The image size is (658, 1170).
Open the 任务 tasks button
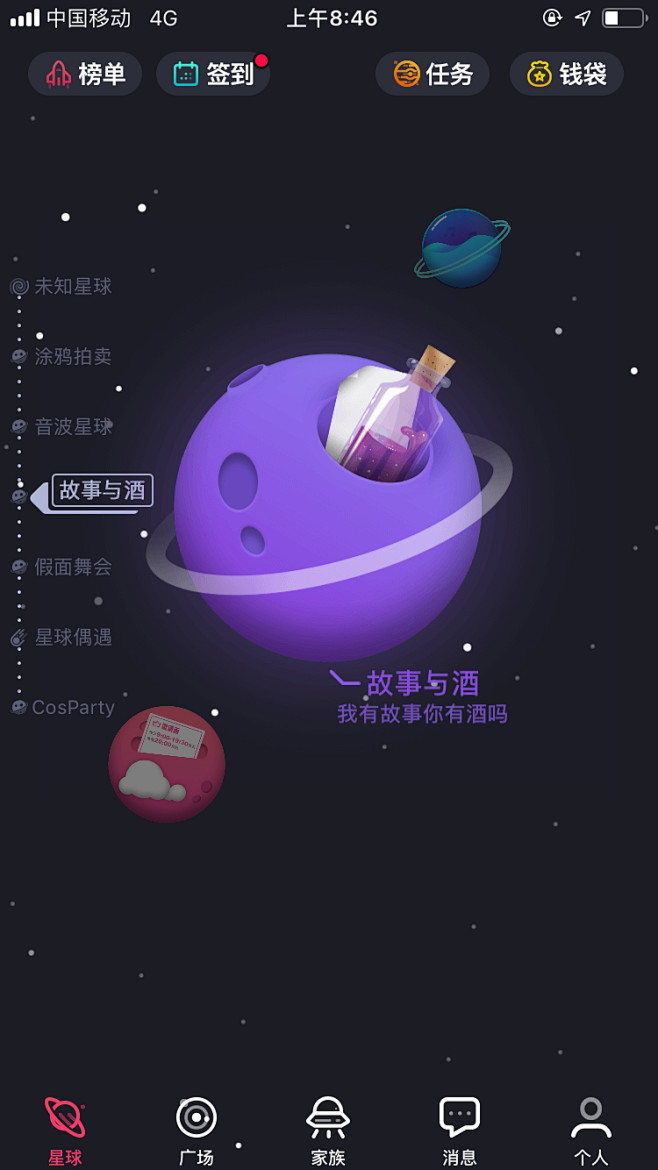(x=432, y=74)
